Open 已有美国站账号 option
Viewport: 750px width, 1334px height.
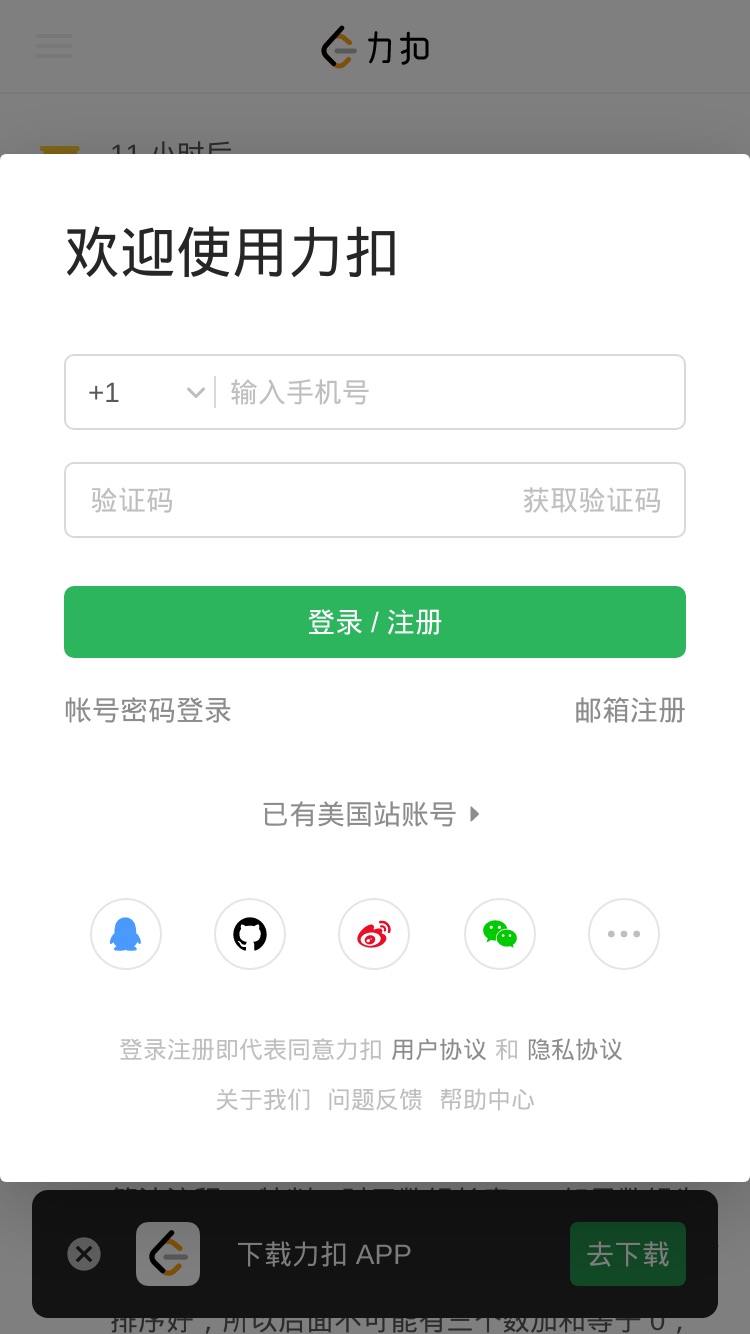(371, 815)
